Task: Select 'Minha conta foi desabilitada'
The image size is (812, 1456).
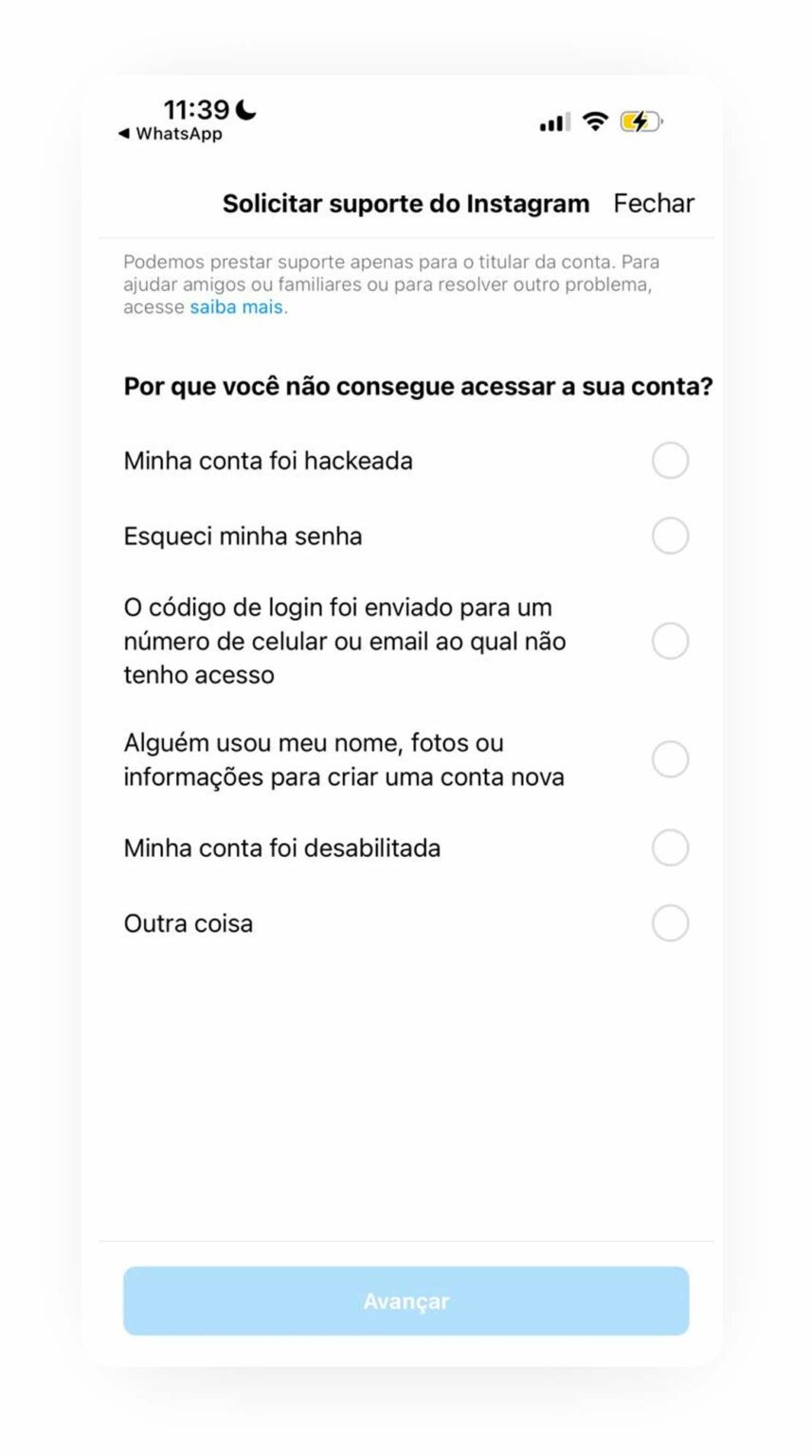Action: tap(670, 848)
